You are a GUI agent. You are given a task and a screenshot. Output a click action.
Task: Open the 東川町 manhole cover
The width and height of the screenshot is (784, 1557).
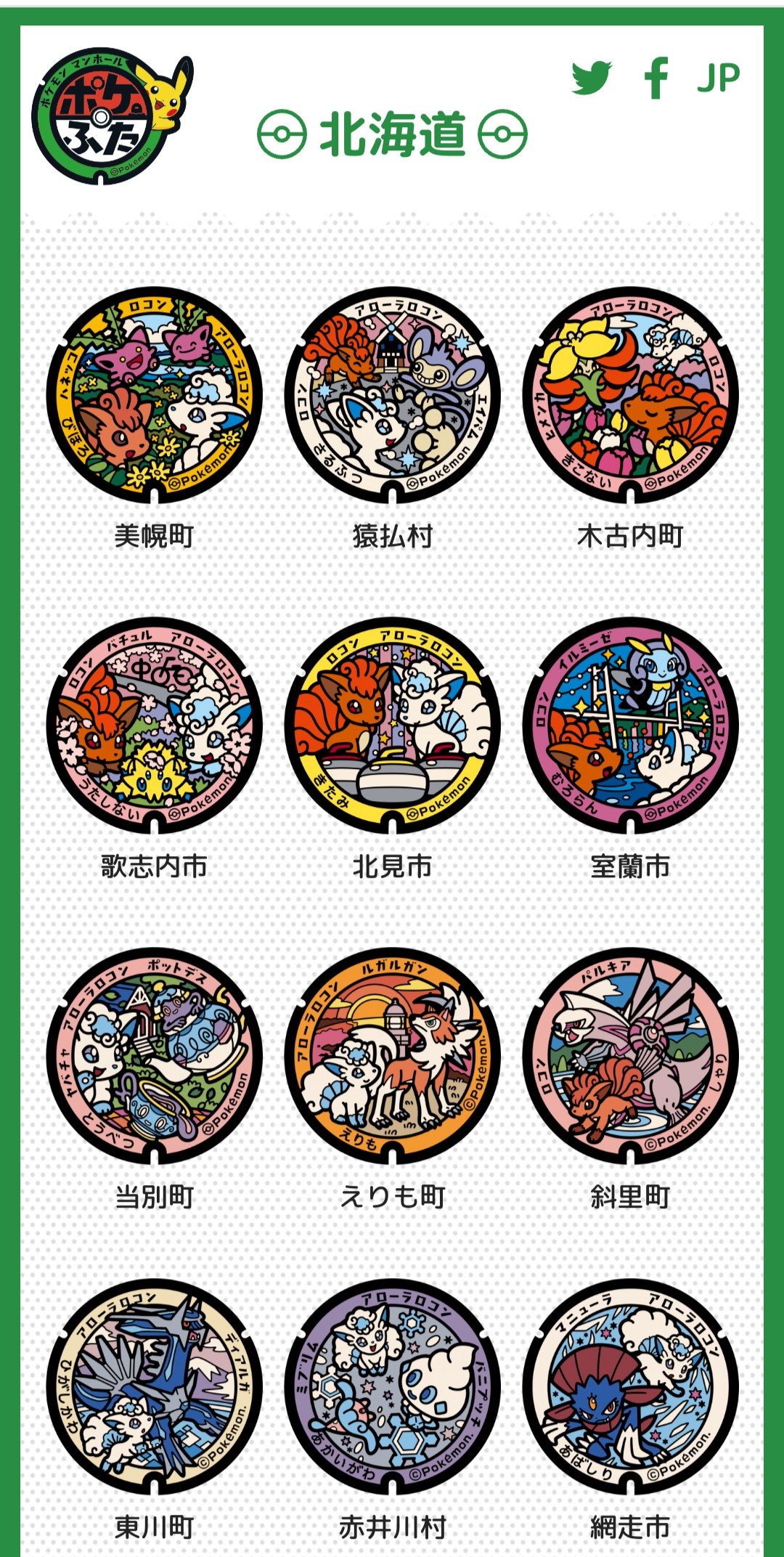pos(154,1386)
